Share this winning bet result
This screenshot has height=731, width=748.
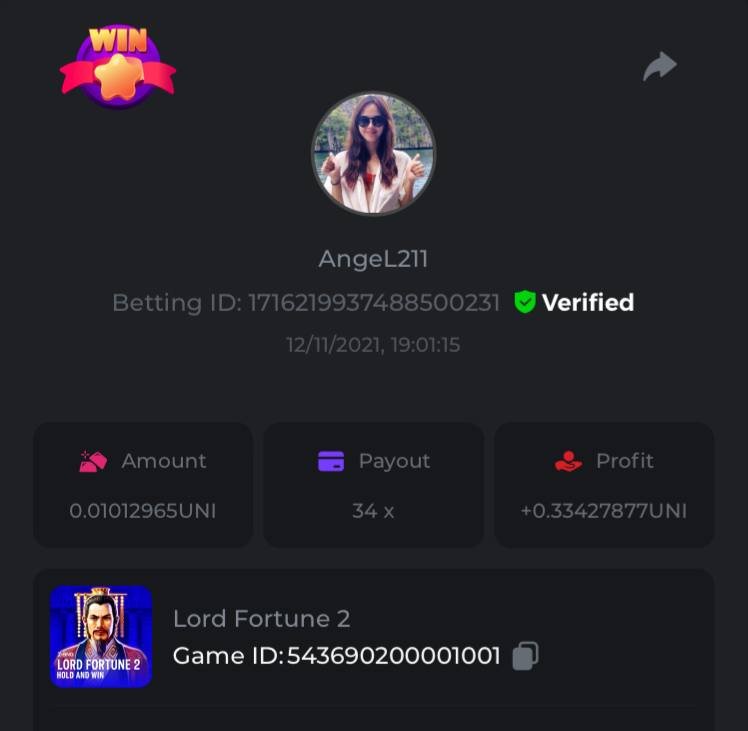[660, 67]
